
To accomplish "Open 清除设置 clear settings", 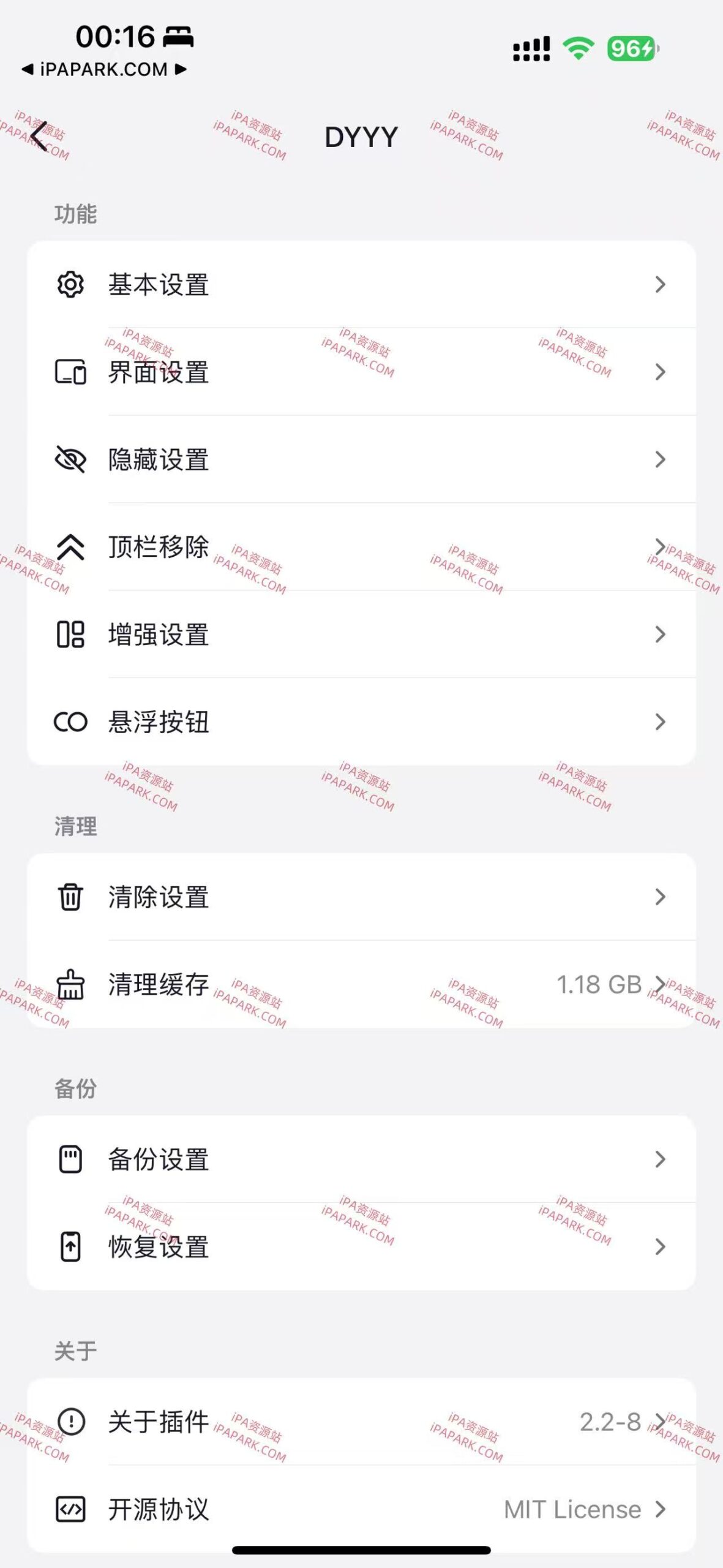I will click(361, 897).
